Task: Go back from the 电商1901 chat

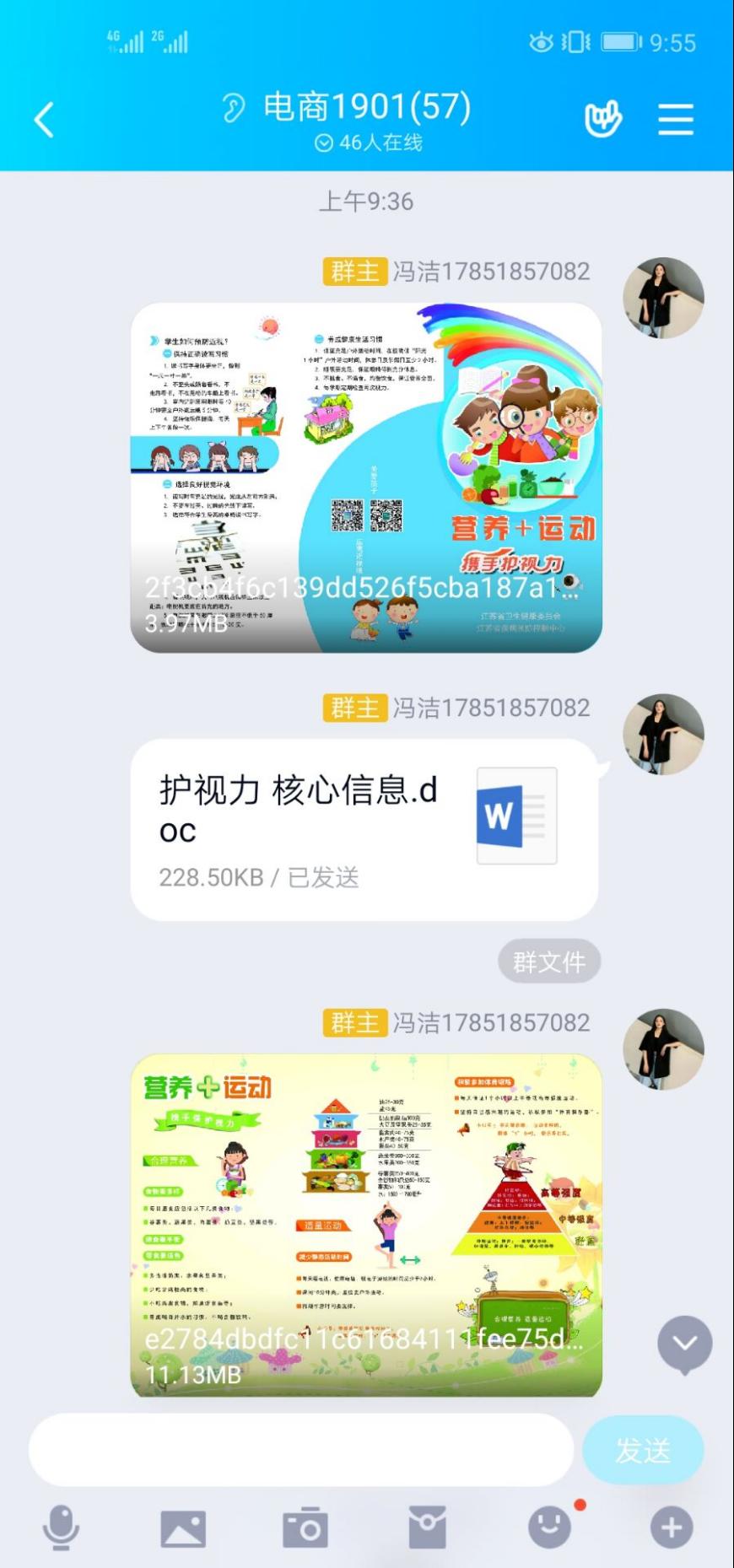Action: (44, 120)
